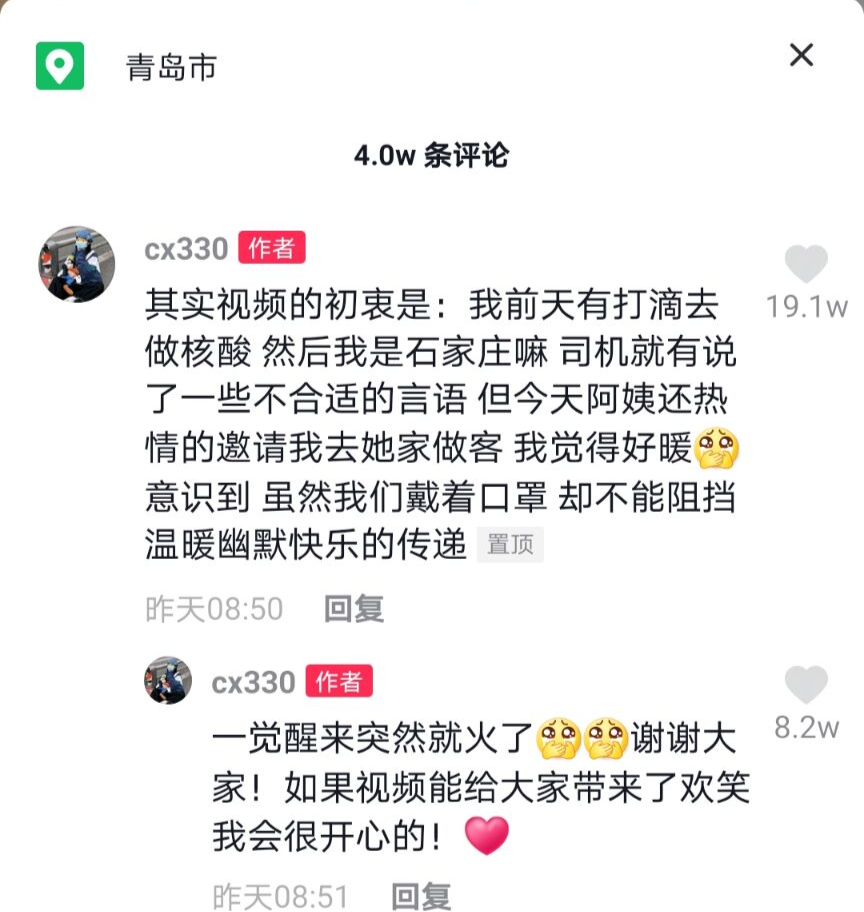Reply to the comment posted at 08:51
The height and width of the screenshot is (912, 864).
(x=420, y=895)
